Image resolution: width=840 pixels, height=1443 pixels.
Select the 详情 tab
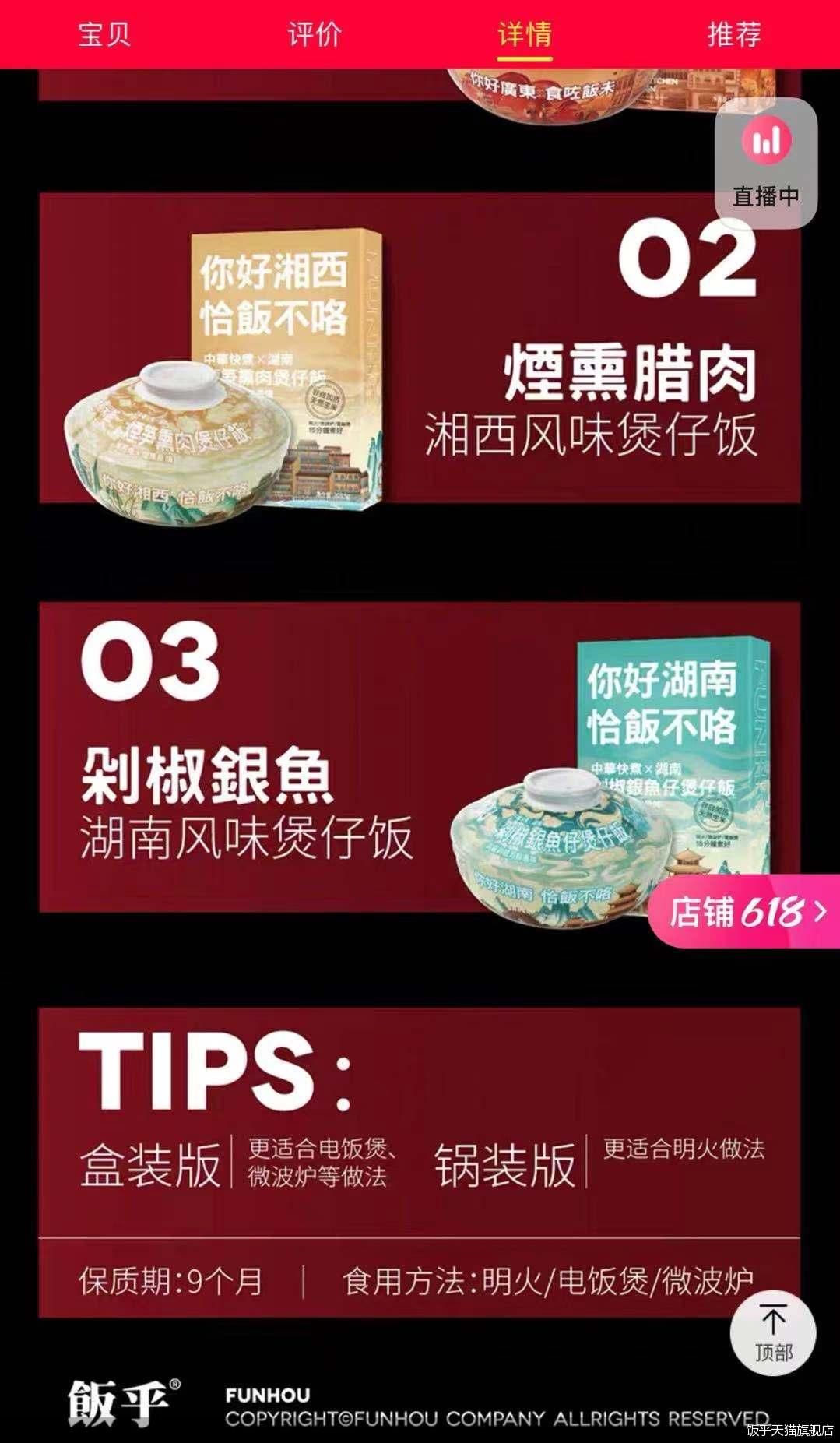coord(525,34)
